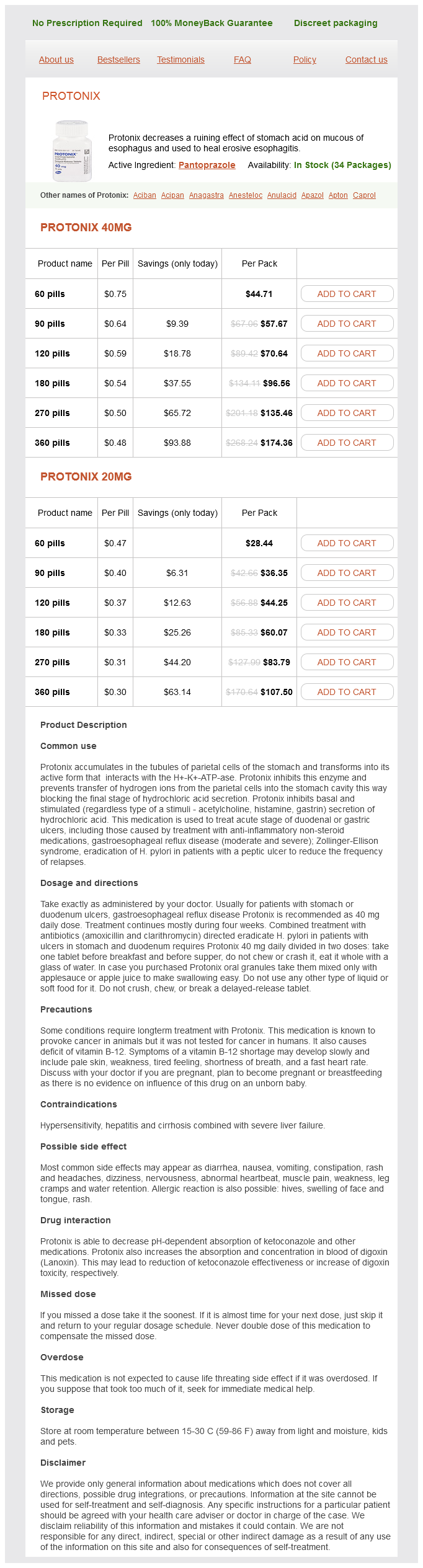
Task: Open the Anagastra alternative name link
Action: (206, 195)
